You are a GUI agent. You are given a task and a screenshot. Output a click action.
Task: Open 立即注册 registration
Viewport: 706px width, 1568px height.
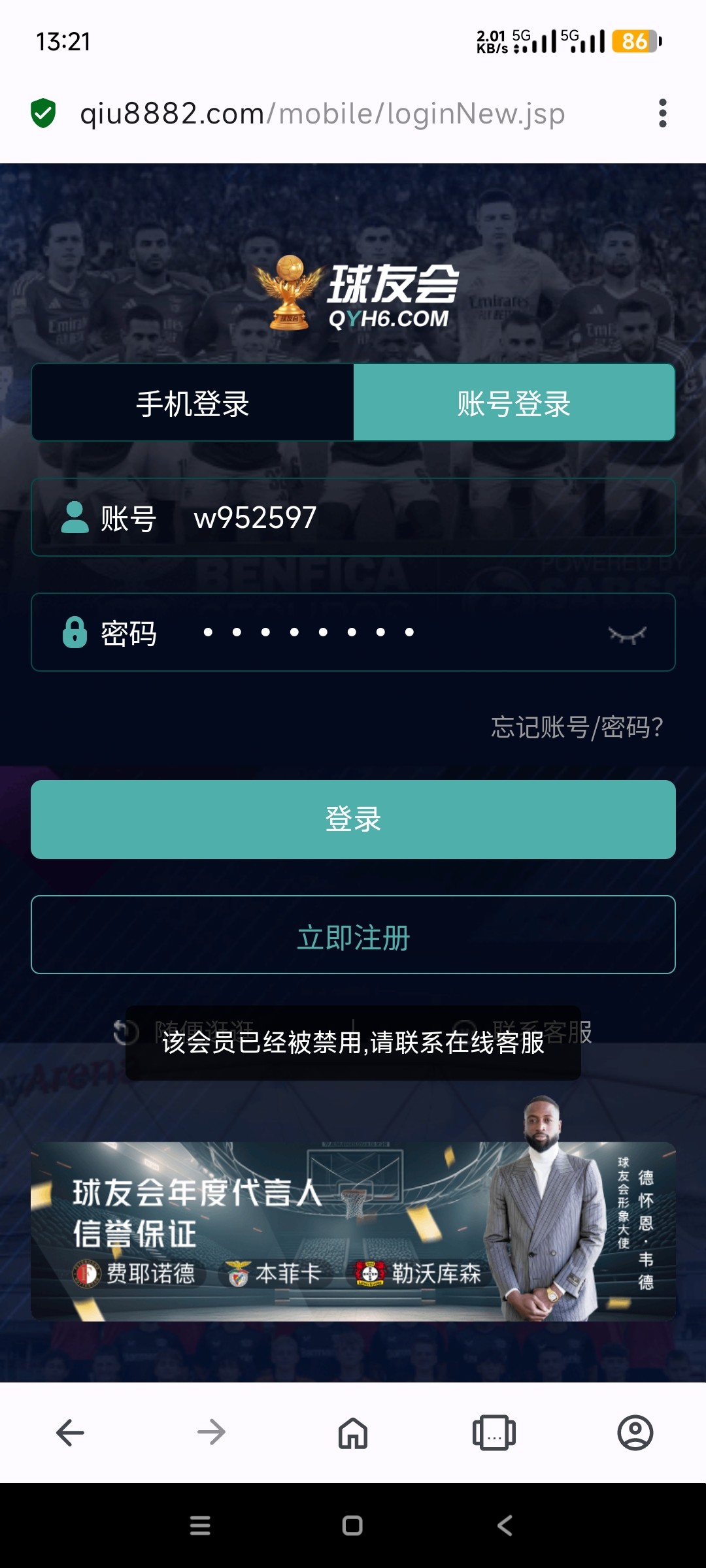point(353,935)
